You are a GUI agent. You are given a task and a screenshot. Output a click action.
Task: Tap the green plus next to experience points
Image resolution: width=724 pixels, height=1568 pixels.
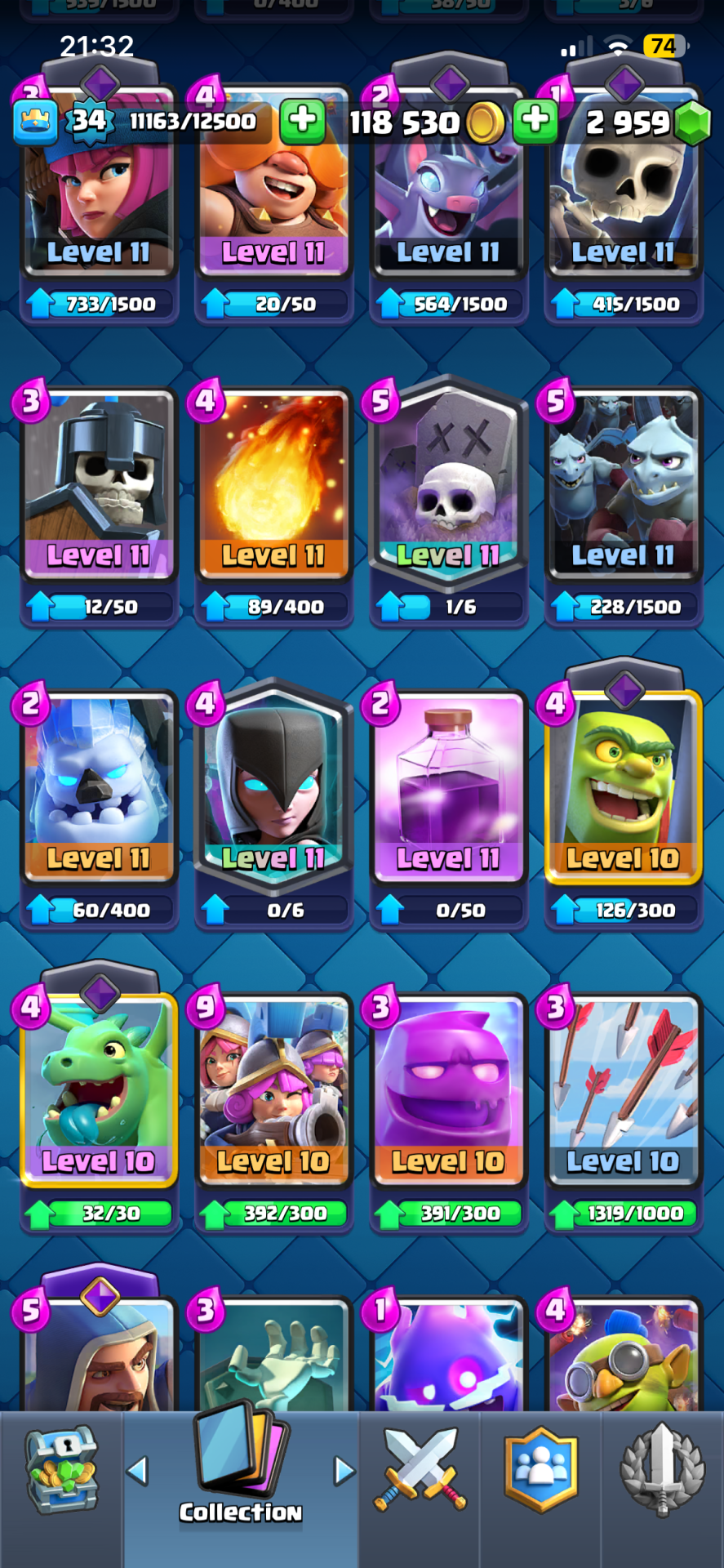click(x=303, y=120)
